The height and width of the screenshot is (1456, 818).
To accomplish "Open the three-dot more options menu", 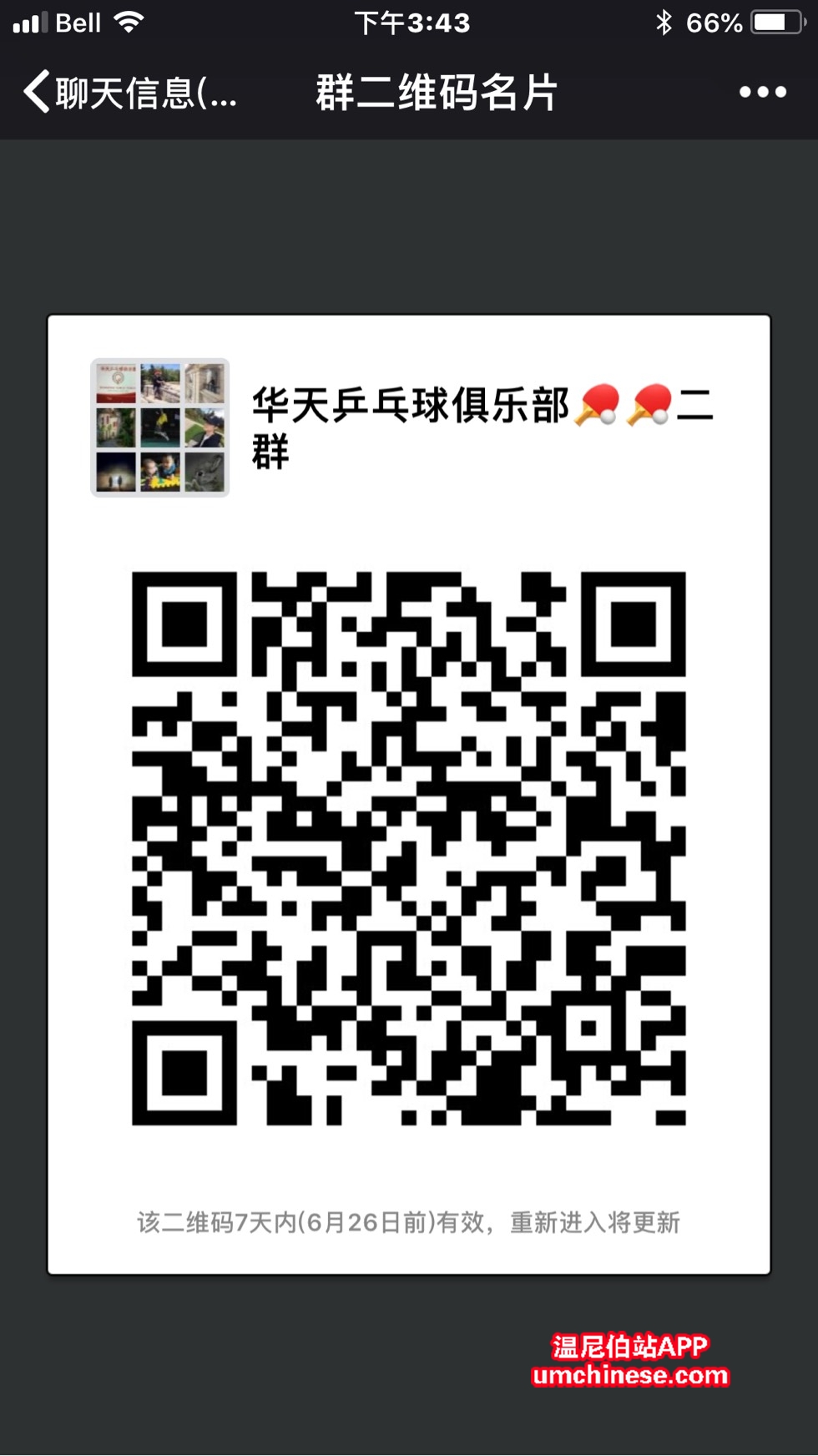I will pos(762,92).
